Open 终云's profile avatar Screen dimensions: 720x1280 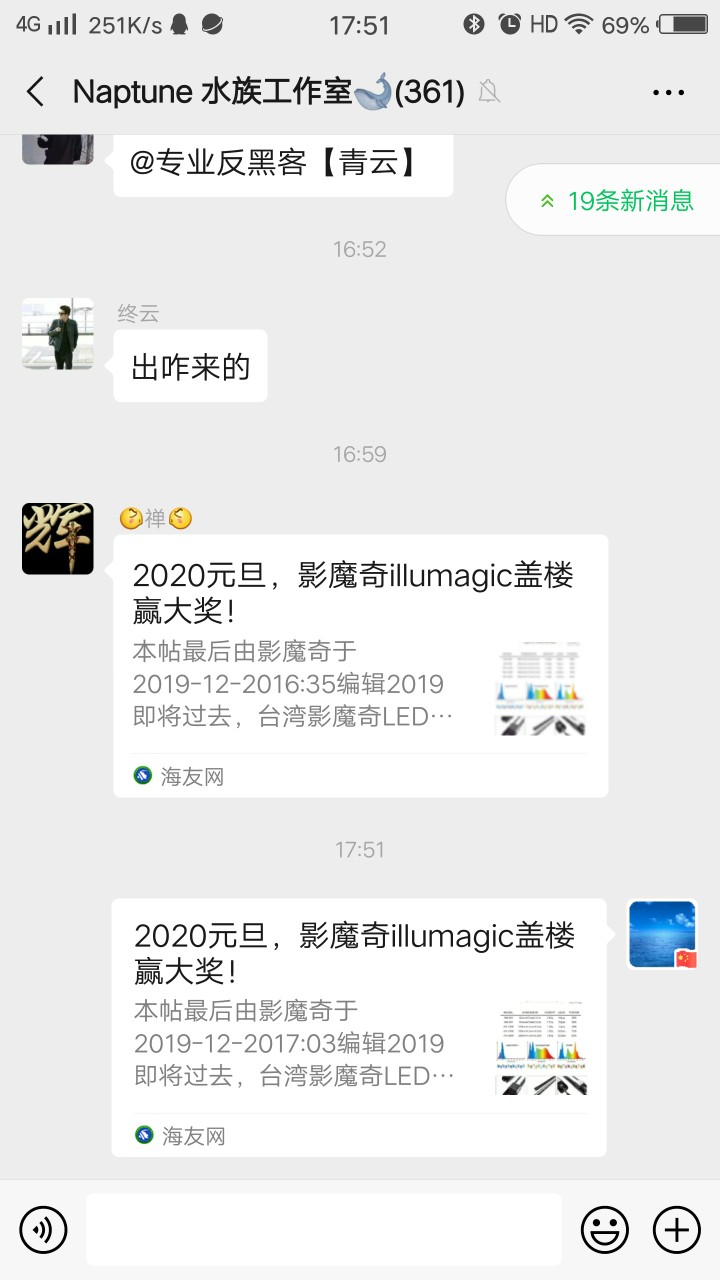(58, 334)
